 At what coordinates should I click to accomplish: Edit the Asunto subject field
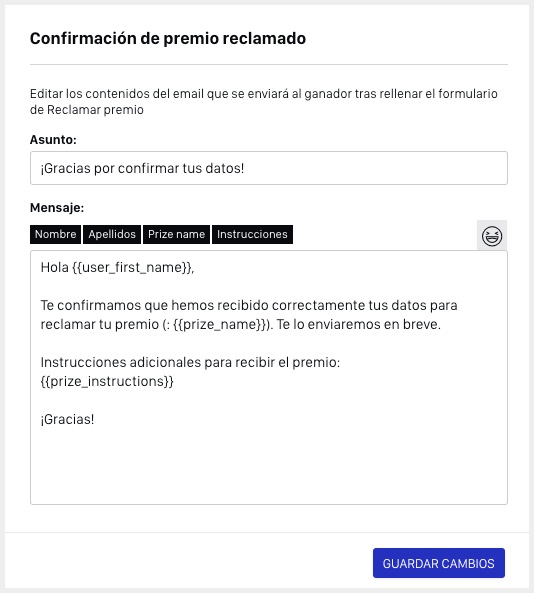coord(269,168)
